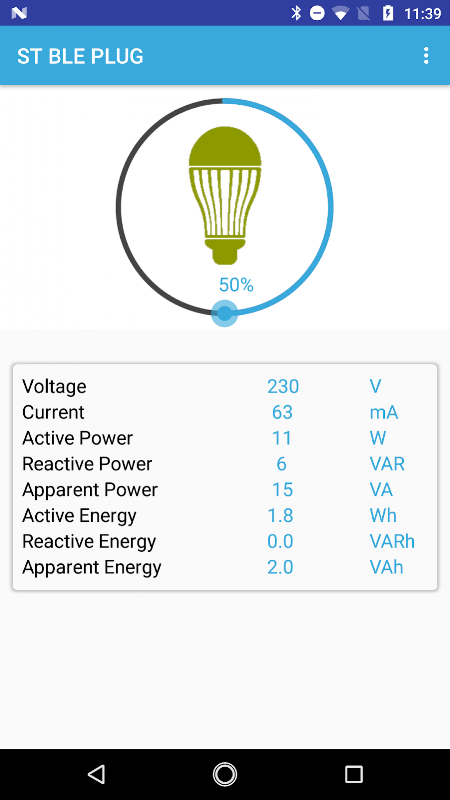Open the recent apps overview
This screenshot has width=450, height=800.
(354, 774)
